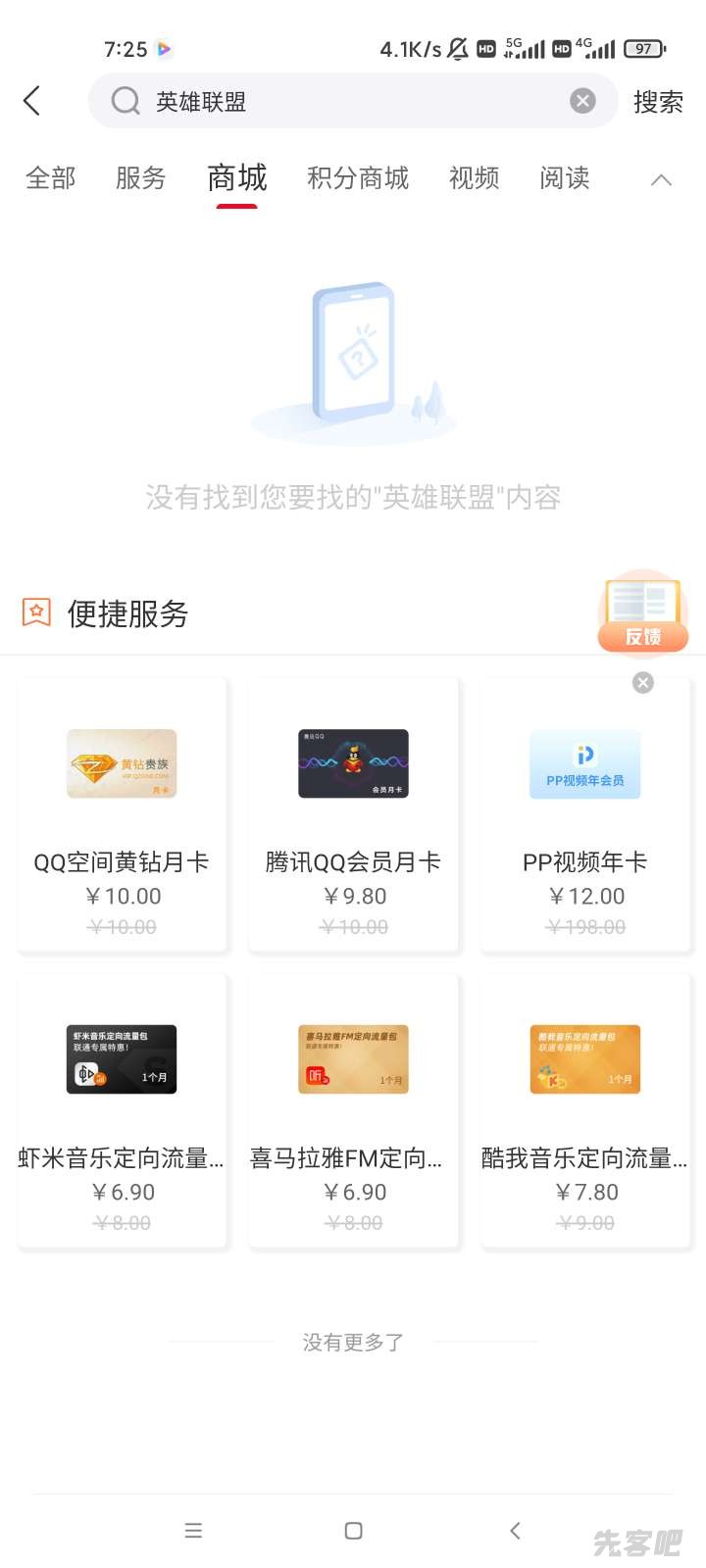View the 酷我音乐定向流量 card

coord(584,1109)
